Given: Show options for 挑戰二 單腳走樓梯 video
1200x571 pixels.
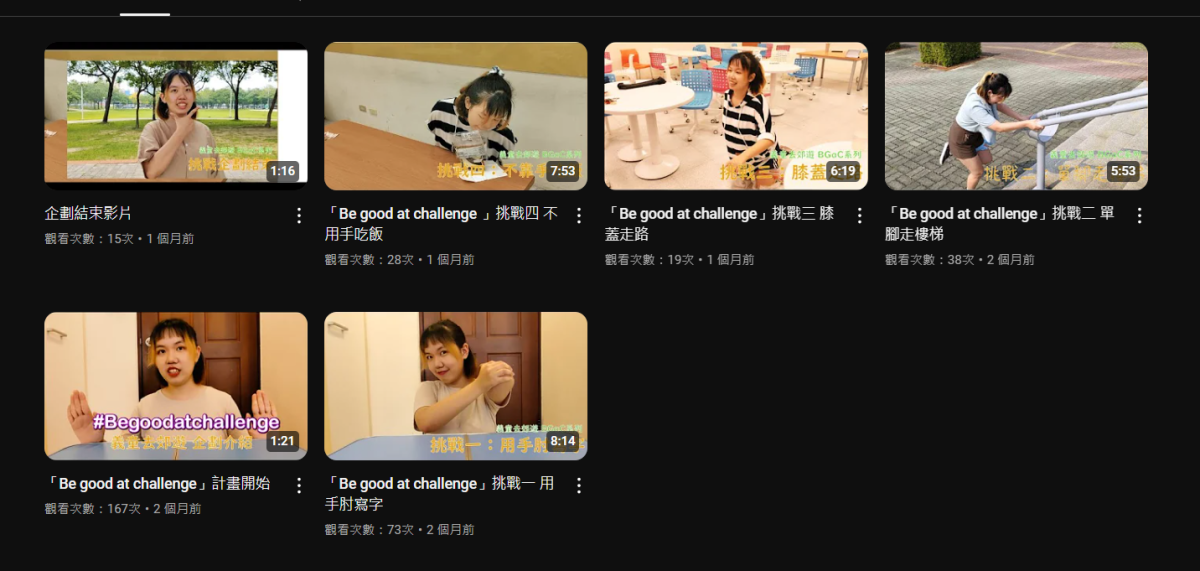Looking at the screenshot, I should pyautogui.click(x=1138, y=215).
